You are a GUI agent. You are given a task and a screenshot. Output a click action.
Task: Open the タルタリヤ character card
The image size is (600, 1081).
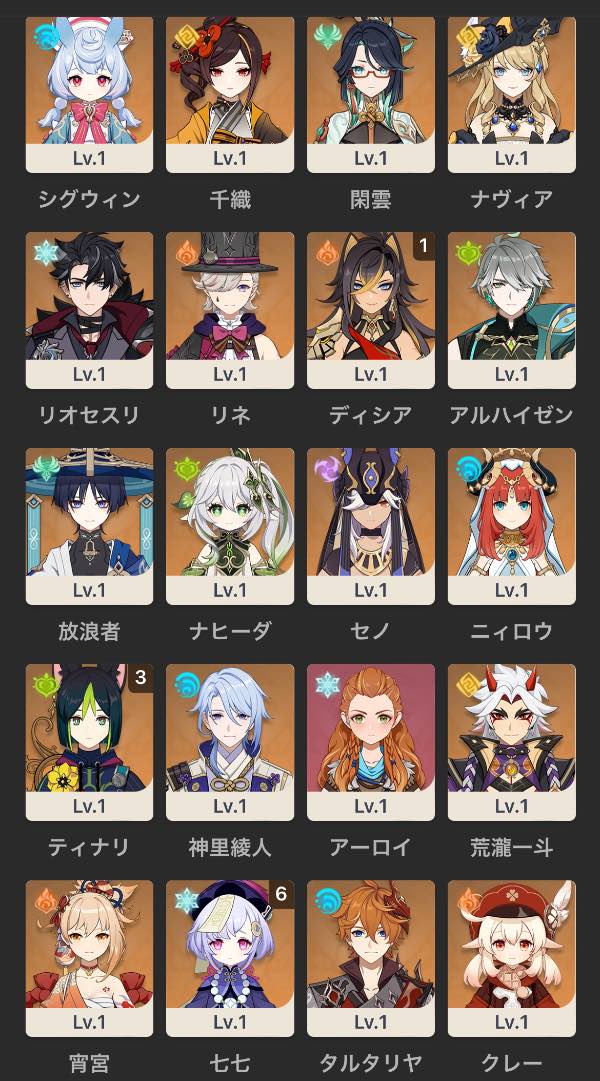(x=371, y=958)
